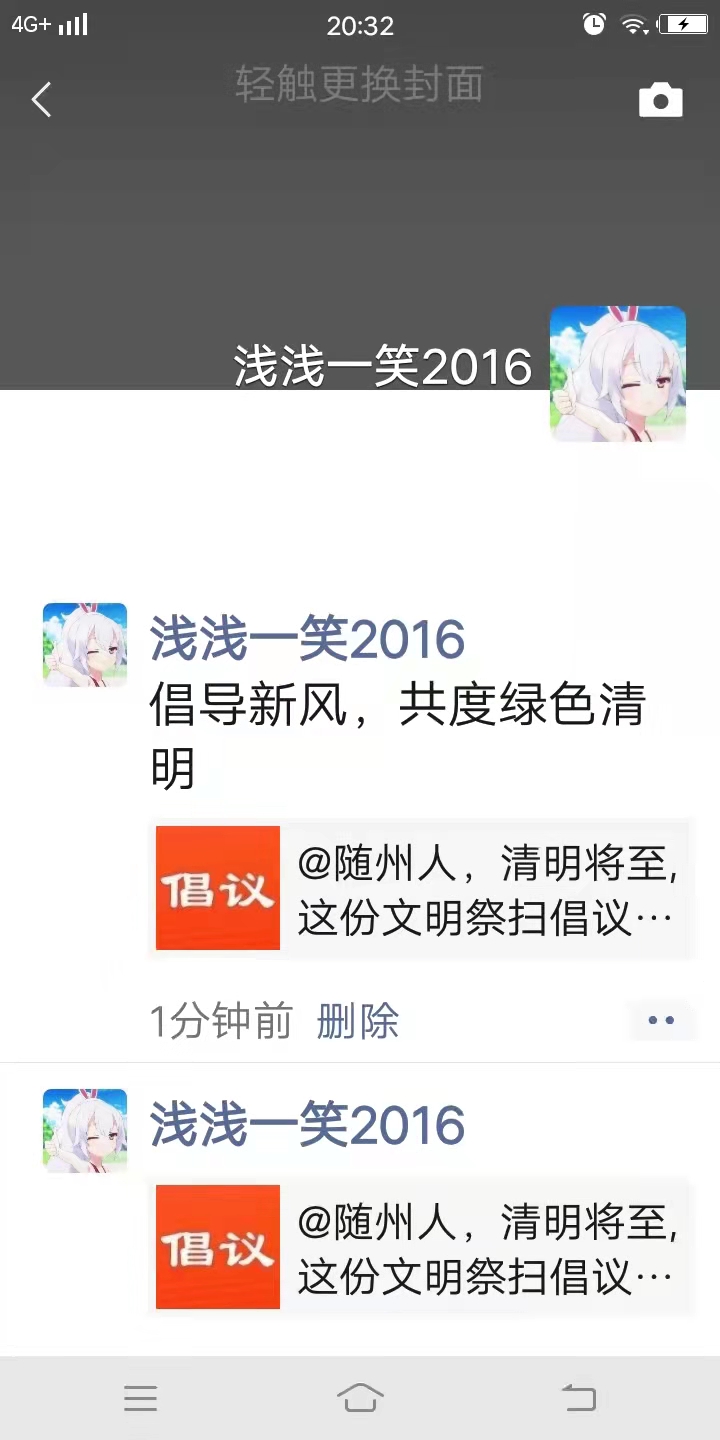Tap the system home button
Image resolution: width=720 pixels, height=1440 pixels.
click(360, 1398)
